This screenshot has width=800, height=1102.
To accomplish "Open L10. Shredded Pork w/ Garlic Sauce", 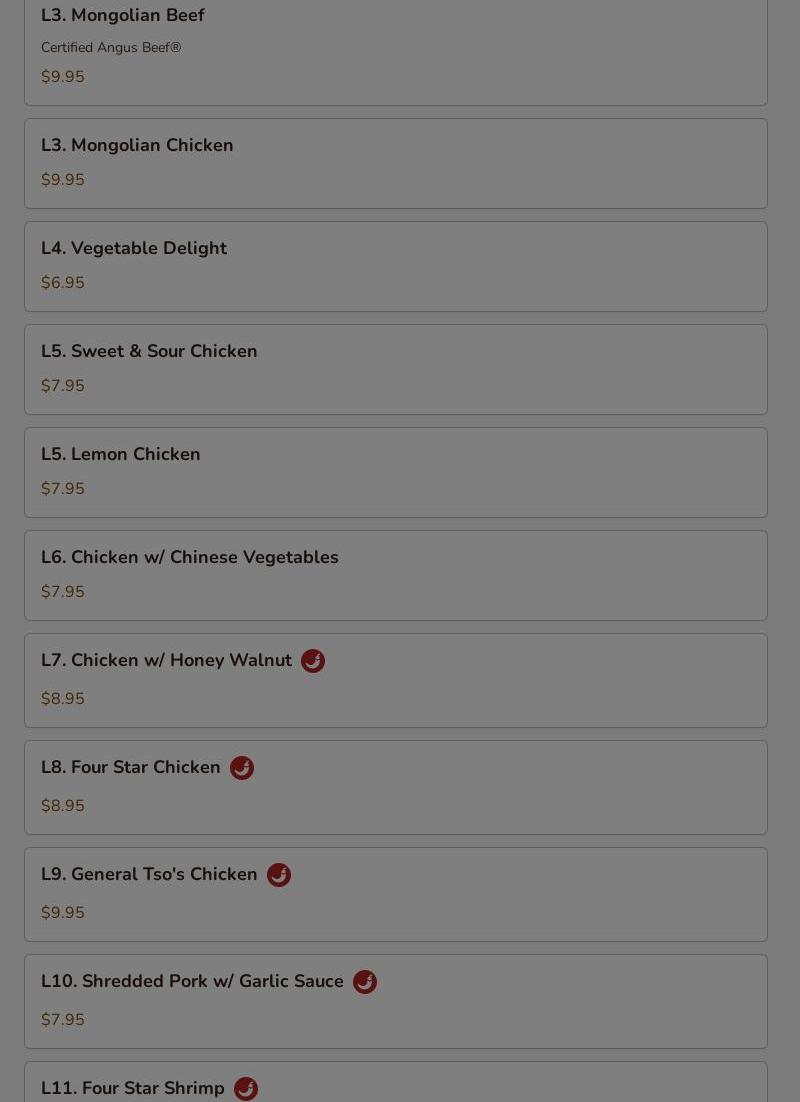I will pos(395,1001).
